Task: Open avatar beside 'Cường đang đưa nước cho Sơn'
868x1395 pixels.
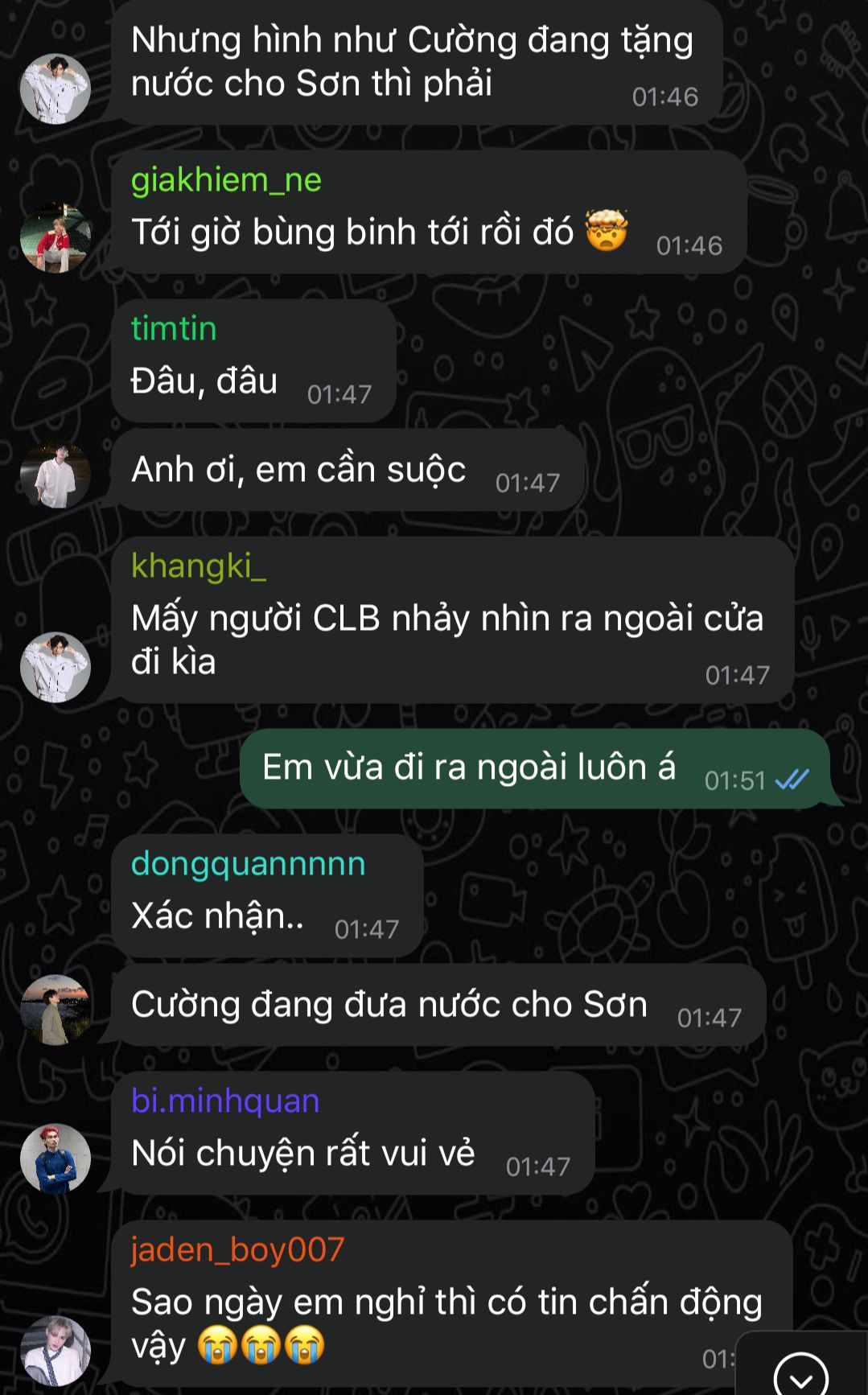Action: (x=56, y=1010)
